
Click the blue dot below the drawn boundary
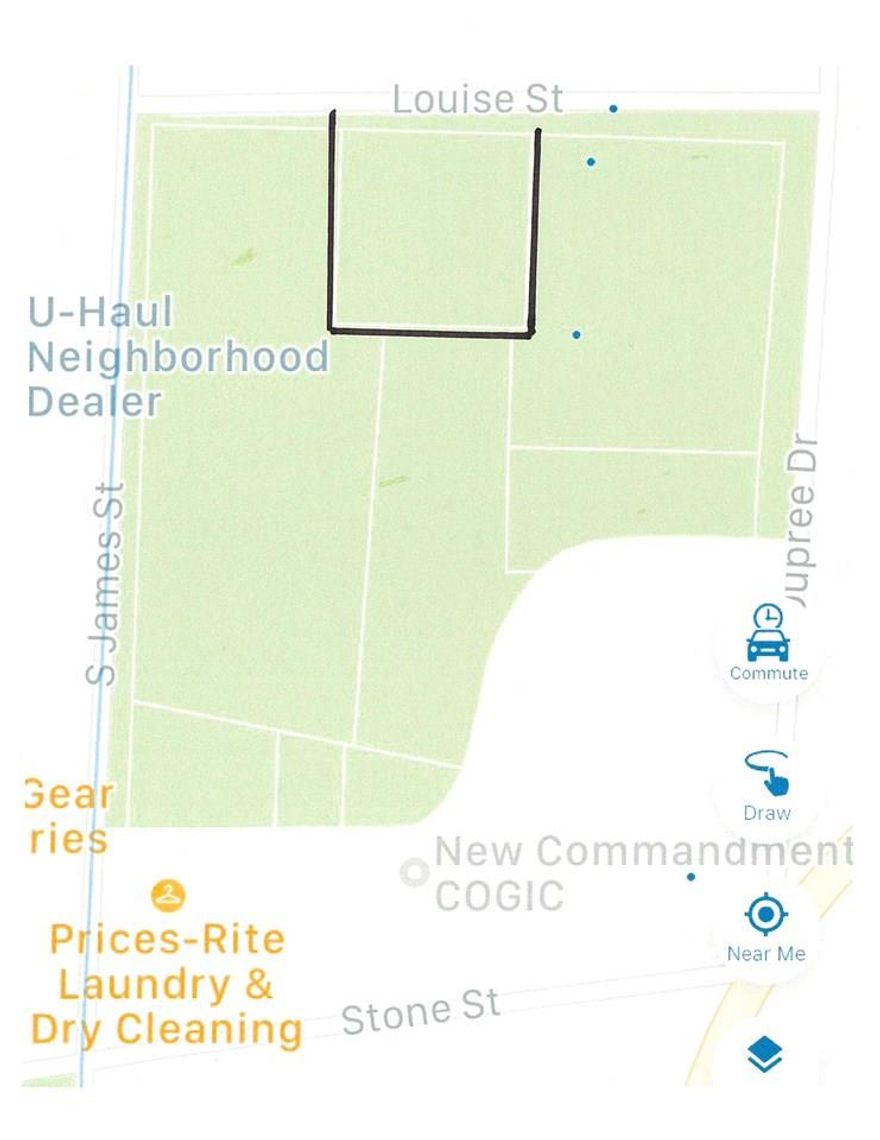click(x=575, y=334)
